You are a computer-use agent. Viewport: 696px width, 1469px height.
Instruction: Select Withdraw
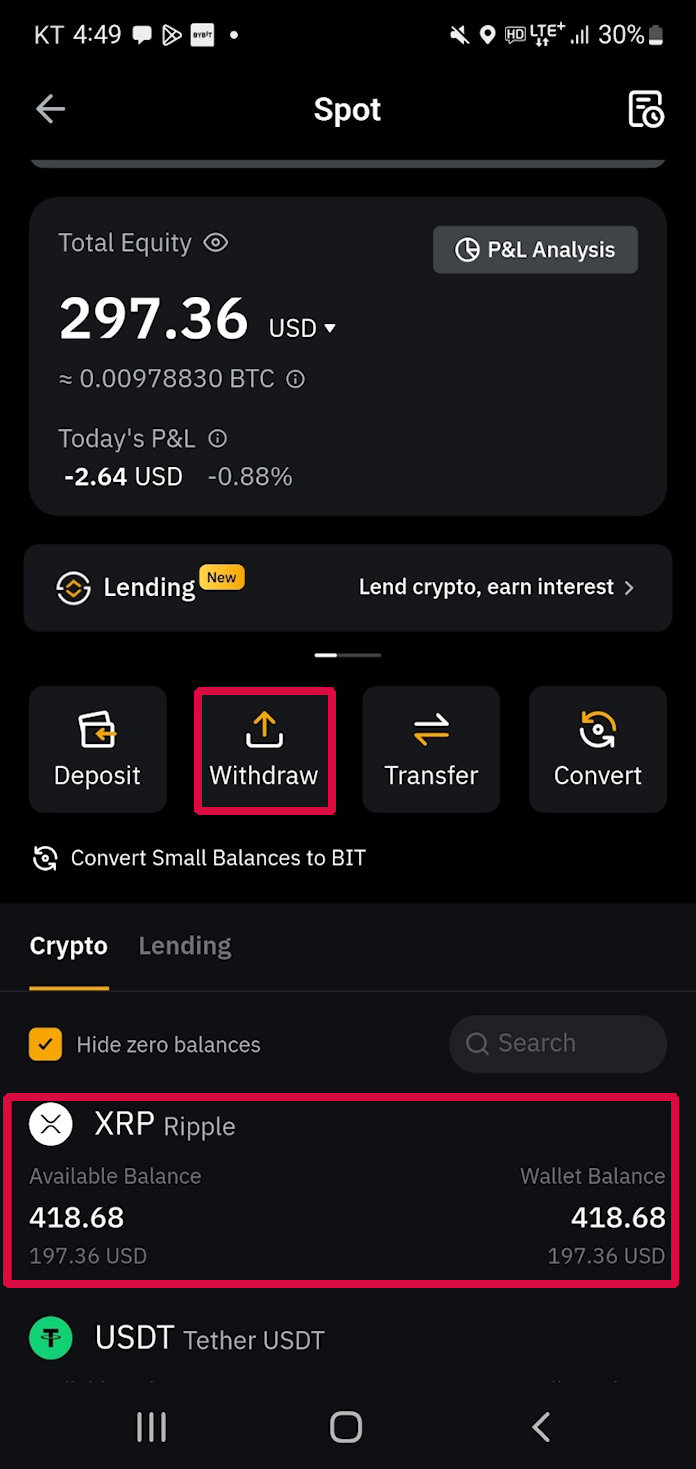click(x=264, y=750)
